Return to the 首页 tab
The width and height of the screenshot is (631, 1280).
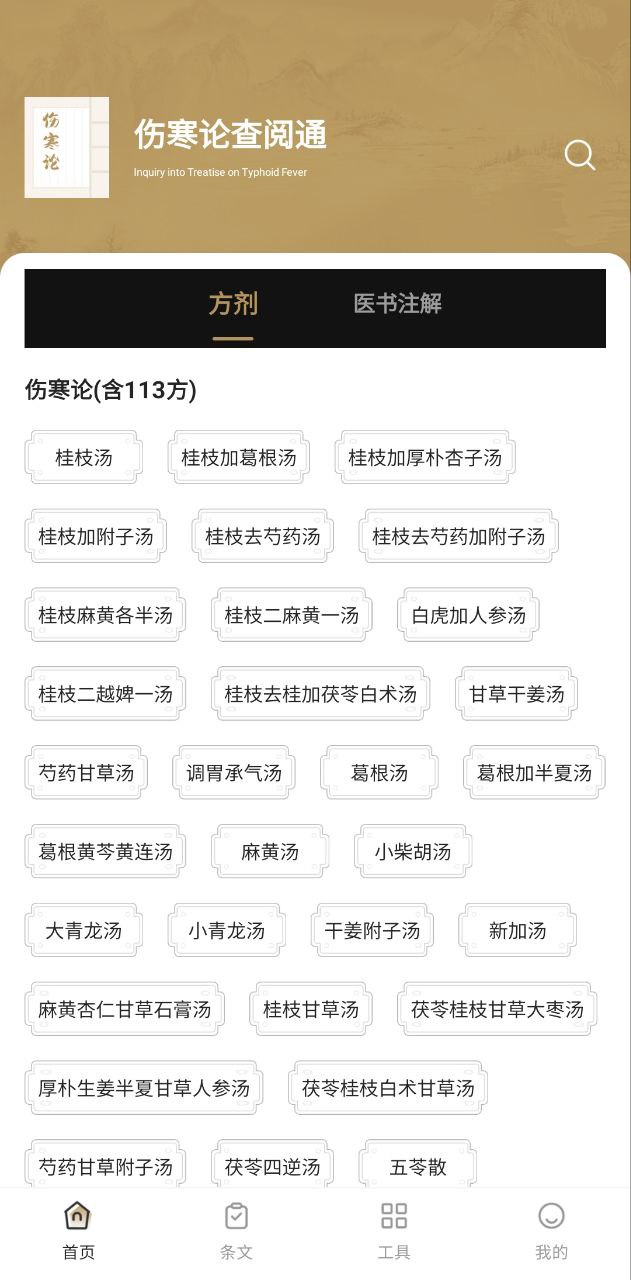pyautogui.click(x=78, y=1231)
